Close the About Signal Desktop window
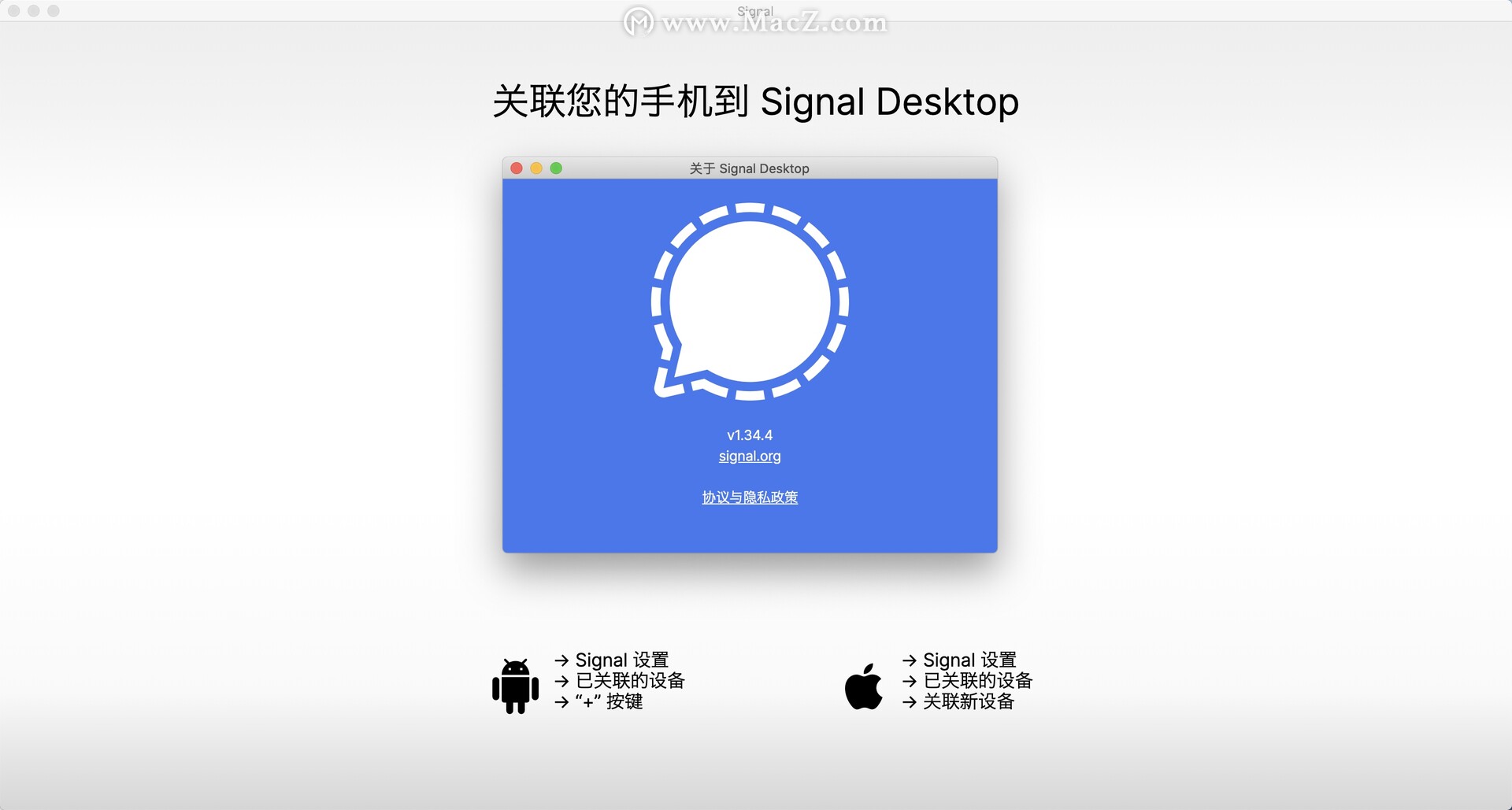The width and height of the screenshot is (1512, 810). (x=517, y=168)
